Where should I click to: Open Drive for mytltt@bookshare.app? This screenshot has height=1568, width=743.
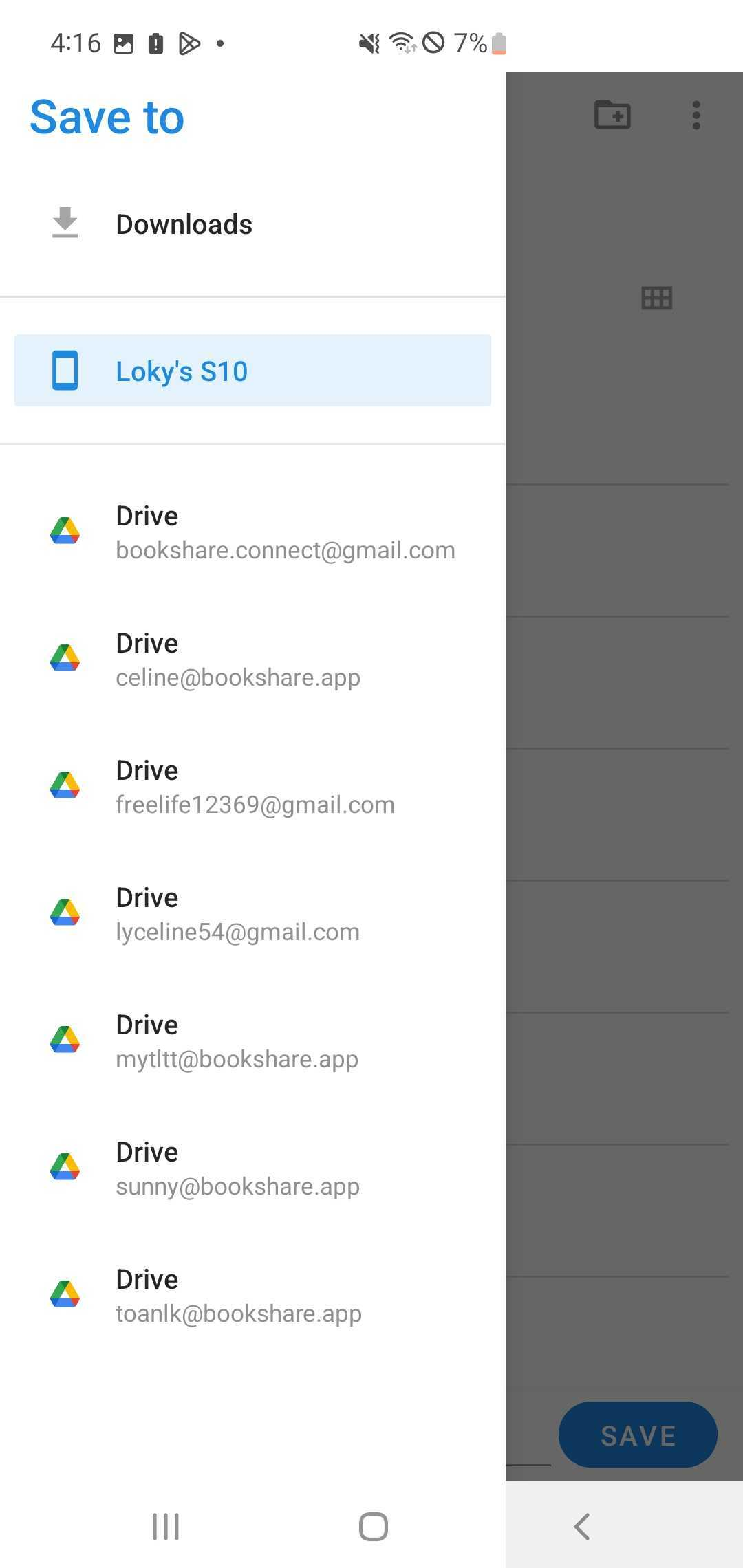click(252, 1041)
